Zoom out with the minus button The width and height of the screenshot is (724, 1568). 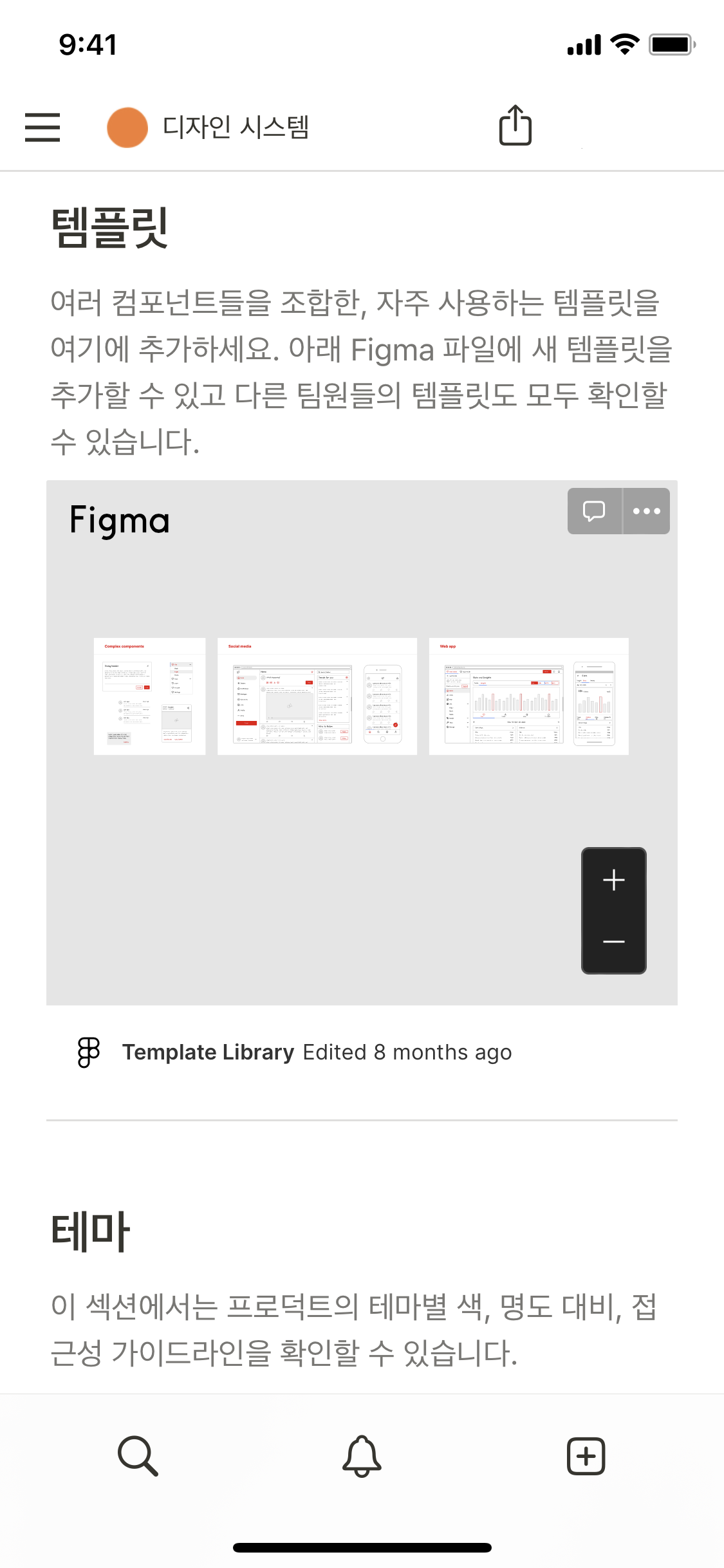(x=613, y=942)
